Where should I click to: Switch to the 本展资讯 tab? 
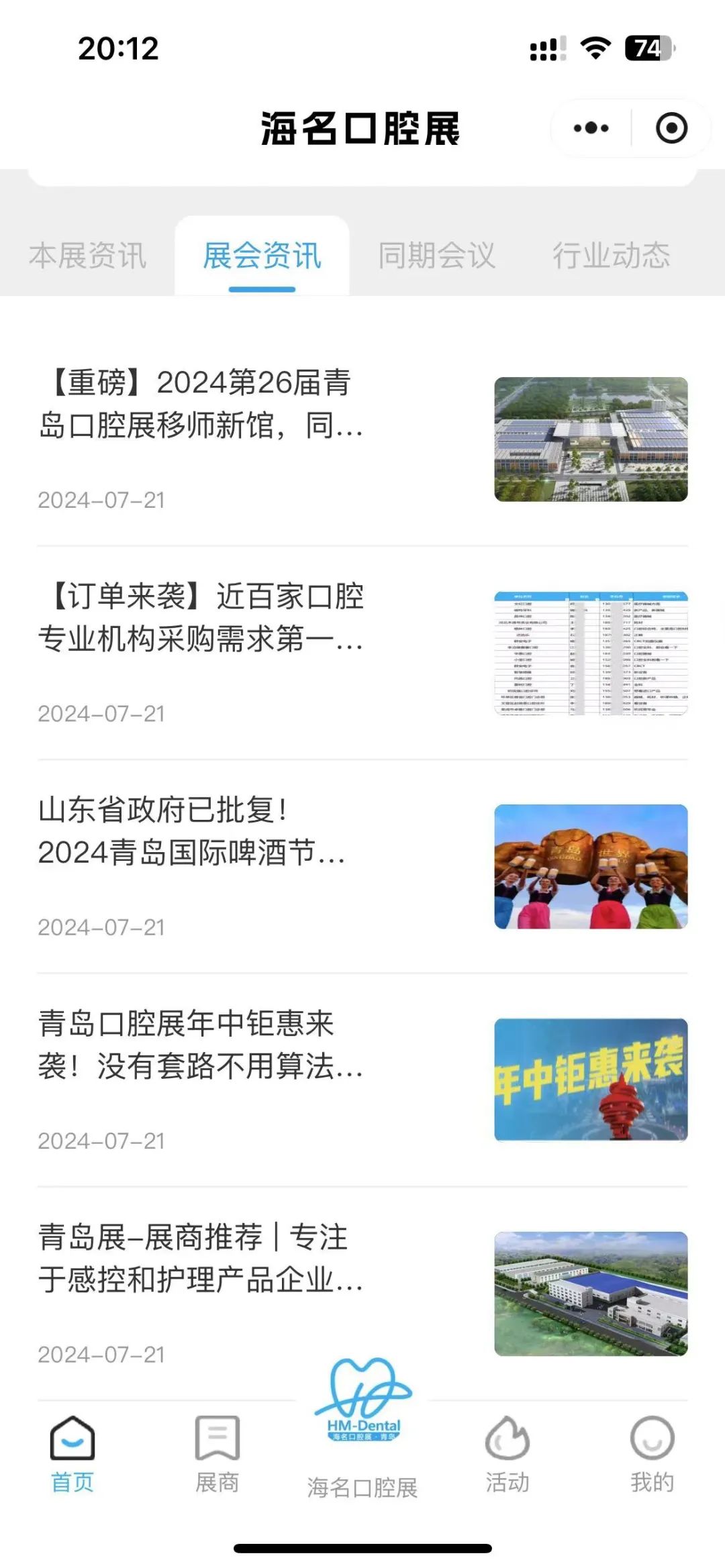(x=88, y=256)
